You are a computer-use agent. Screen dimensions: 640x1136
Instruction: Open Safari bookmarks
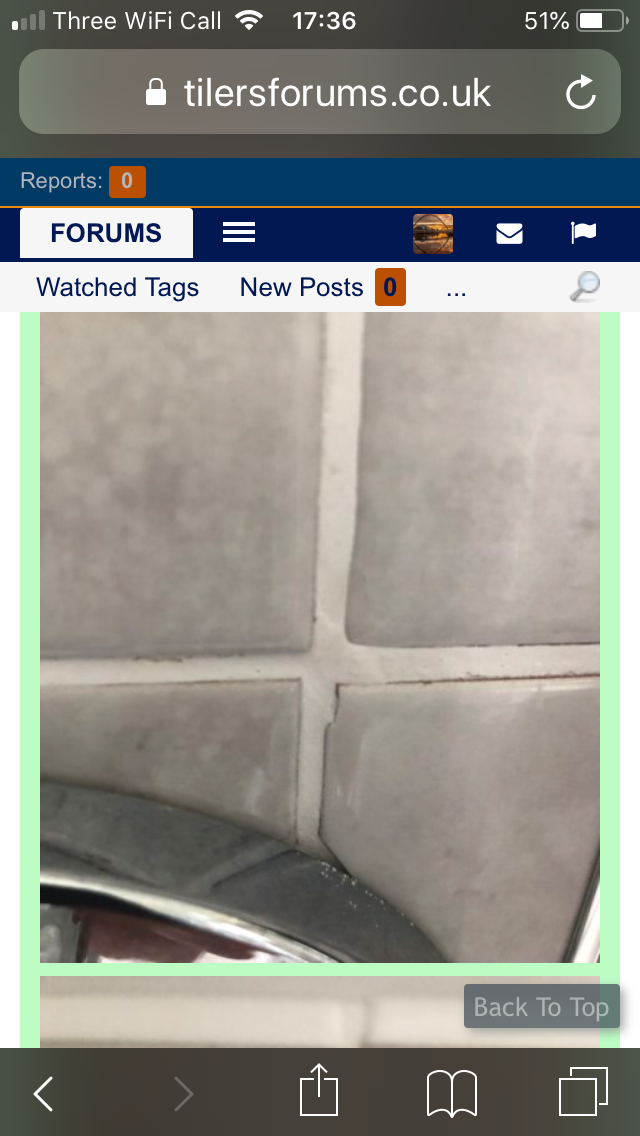(452, 1093)
